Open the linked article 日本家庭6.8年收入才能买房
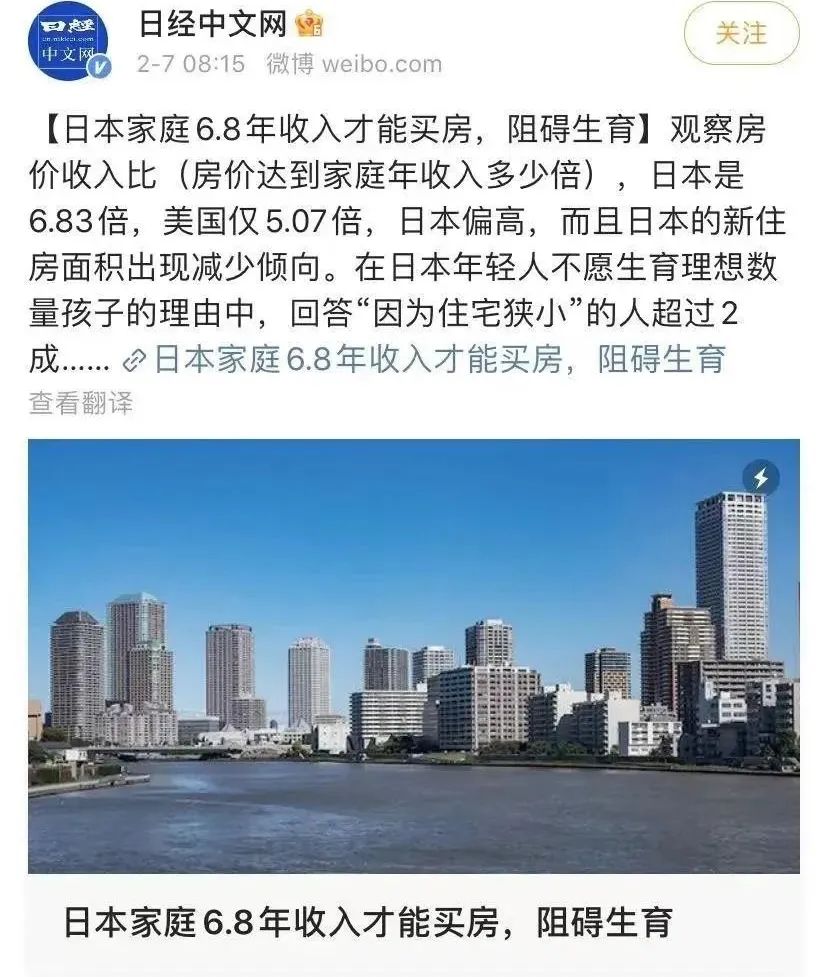 438,360
